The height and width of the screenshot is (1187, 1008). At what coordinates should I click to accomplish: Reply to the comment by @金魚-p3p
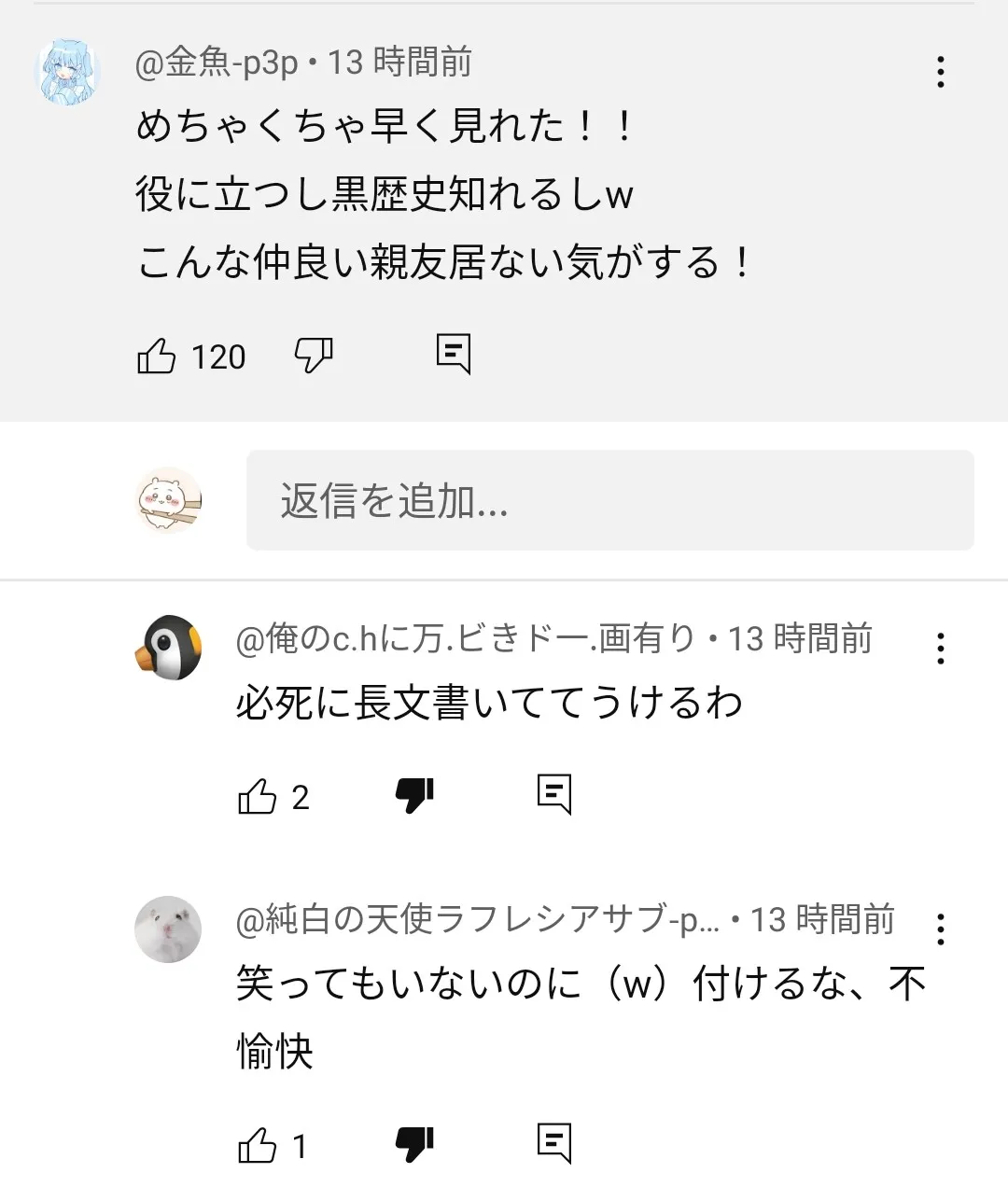pos(454,355)
